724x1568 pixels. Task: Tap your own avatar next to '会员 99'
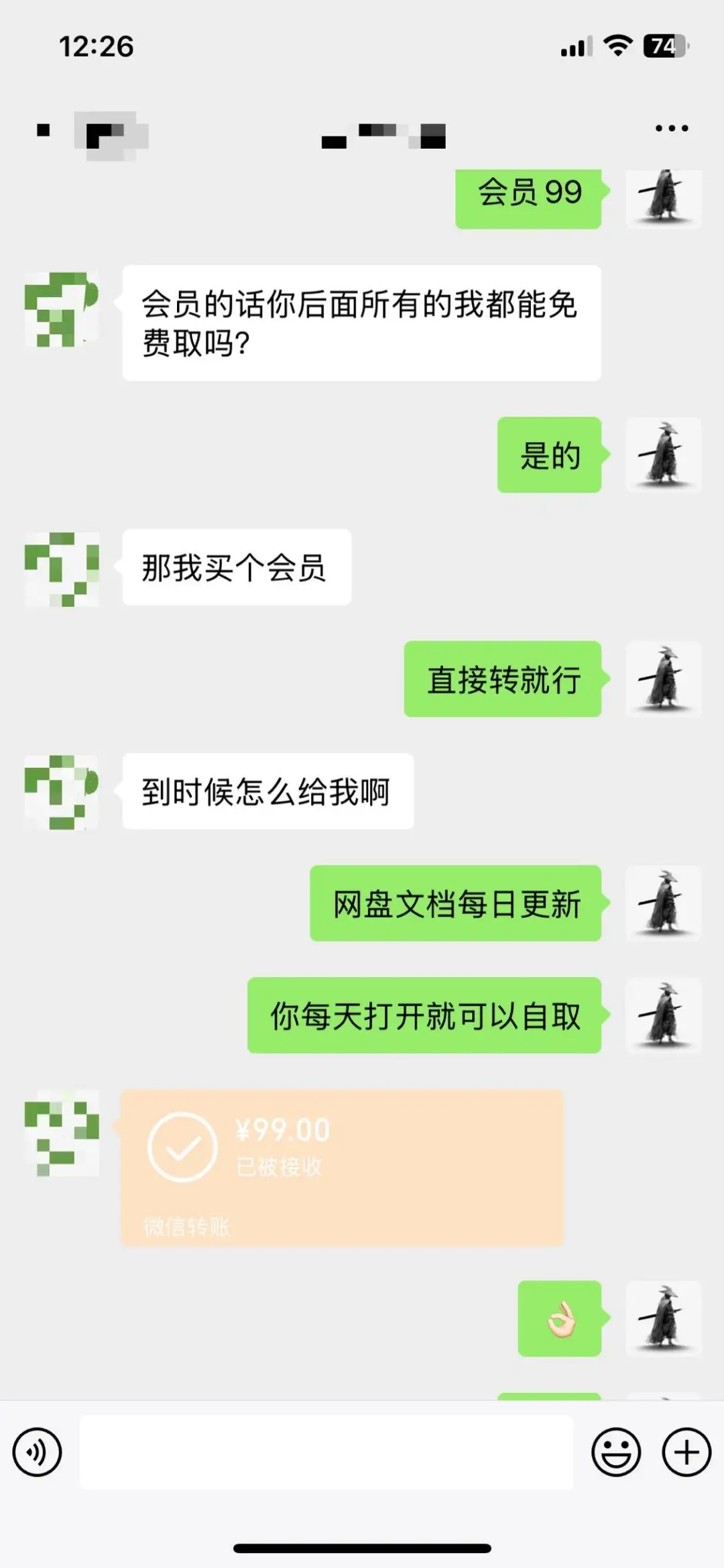(x=663, y=198)
